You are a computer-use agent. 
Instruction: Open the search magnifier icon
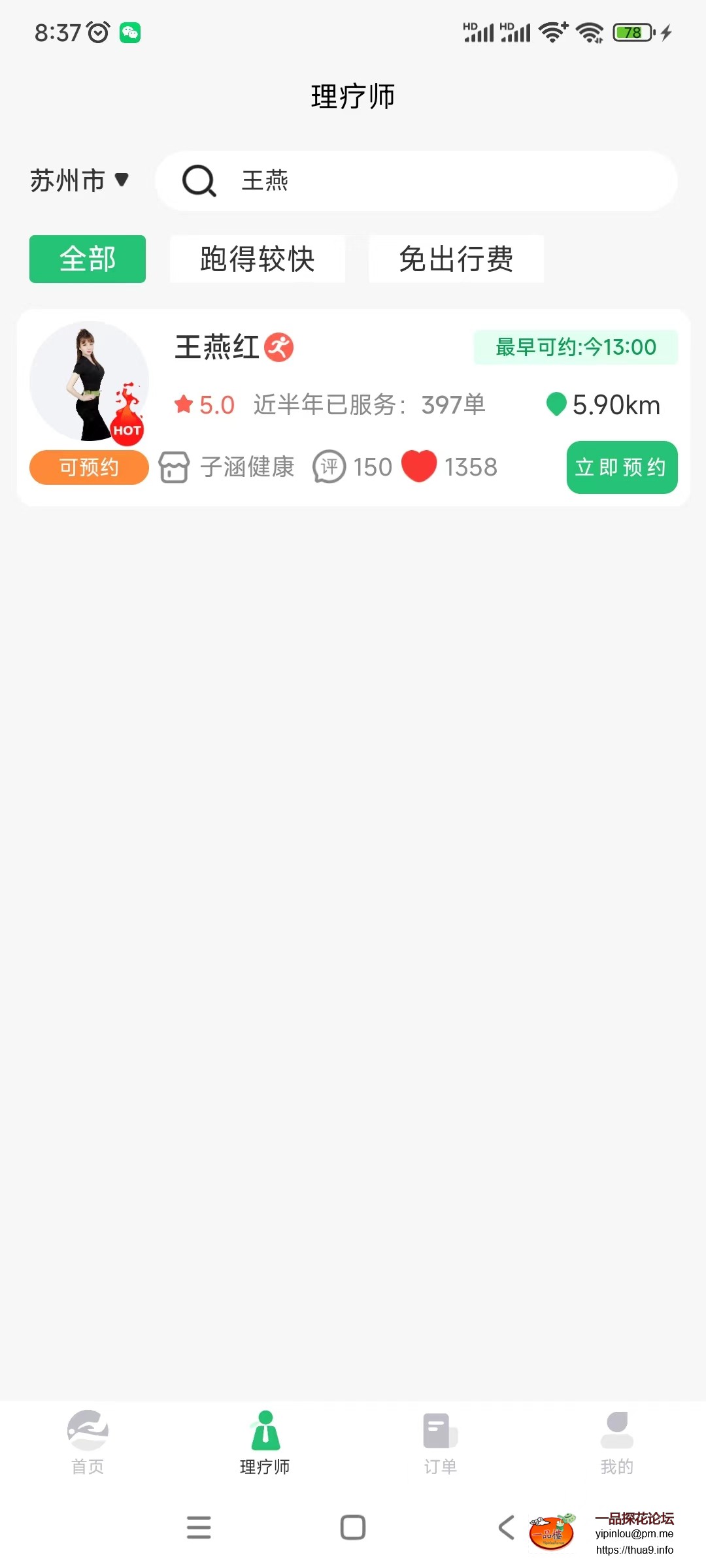point(198,181)
